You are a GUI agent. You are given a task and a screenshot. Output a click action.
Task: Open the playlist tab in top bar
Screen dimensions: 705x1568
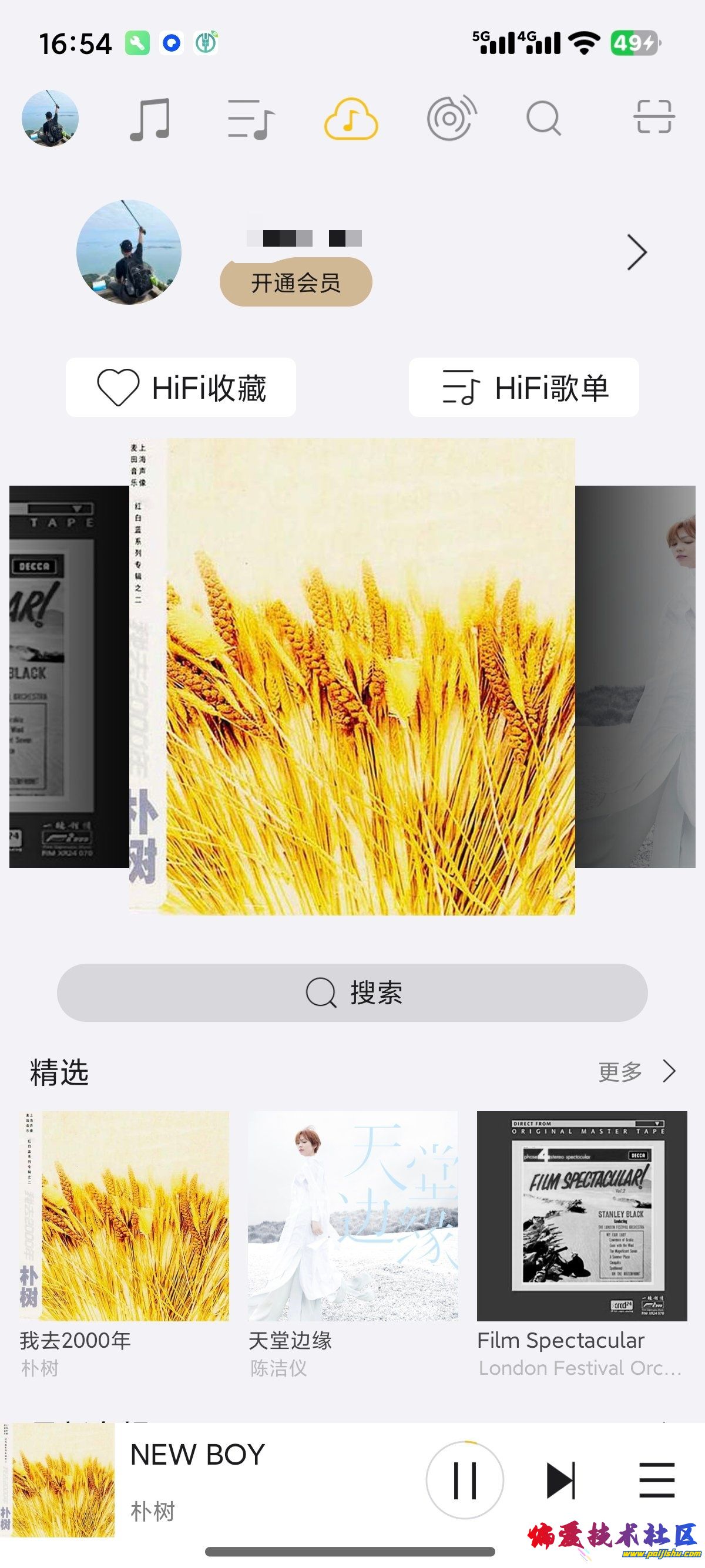point(251,119)
